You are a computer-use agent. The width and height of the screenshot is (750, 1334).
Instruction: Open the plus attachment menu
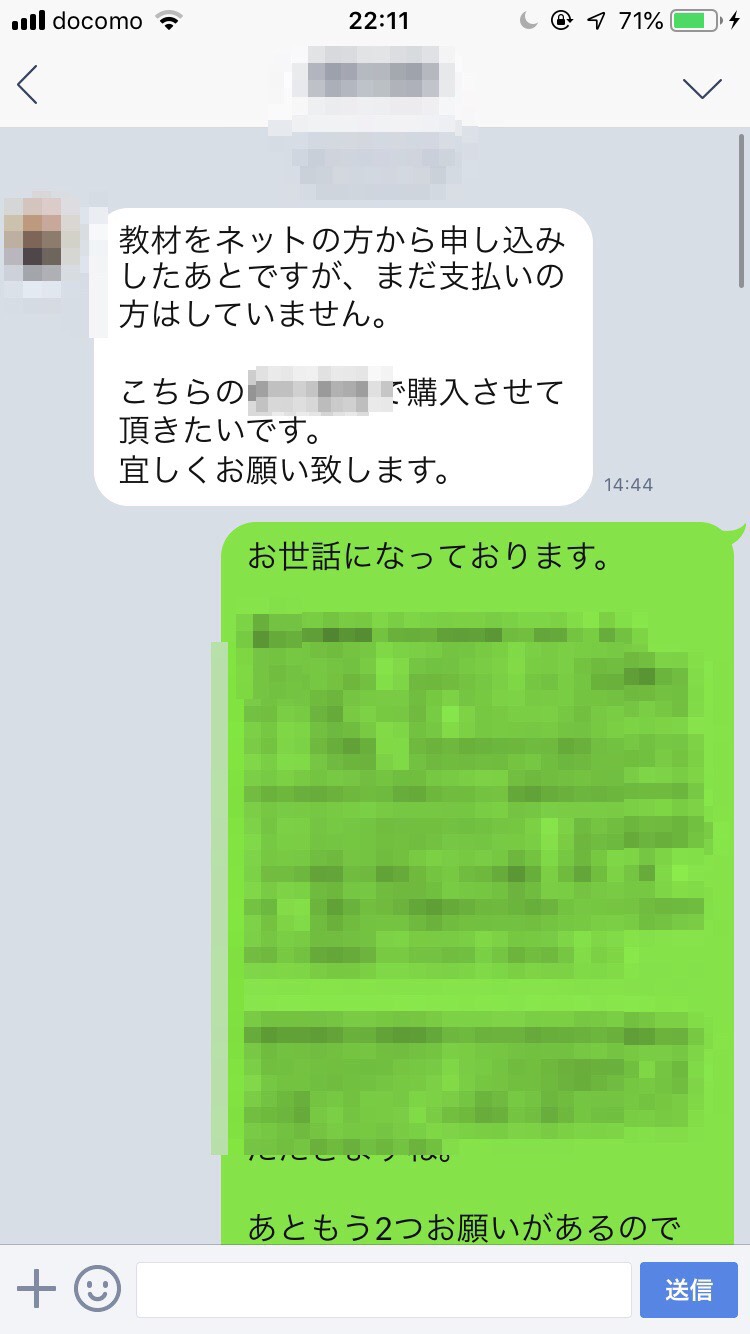coord(36,1289)
